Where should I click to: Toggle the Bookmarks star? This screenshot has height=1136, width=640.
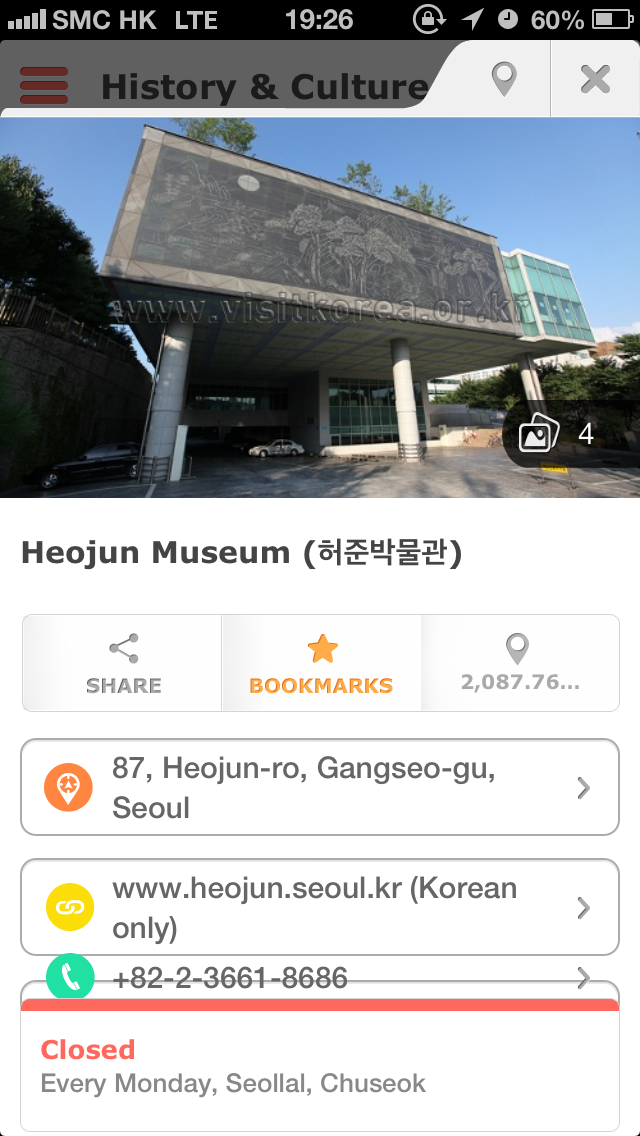point(321,663)
